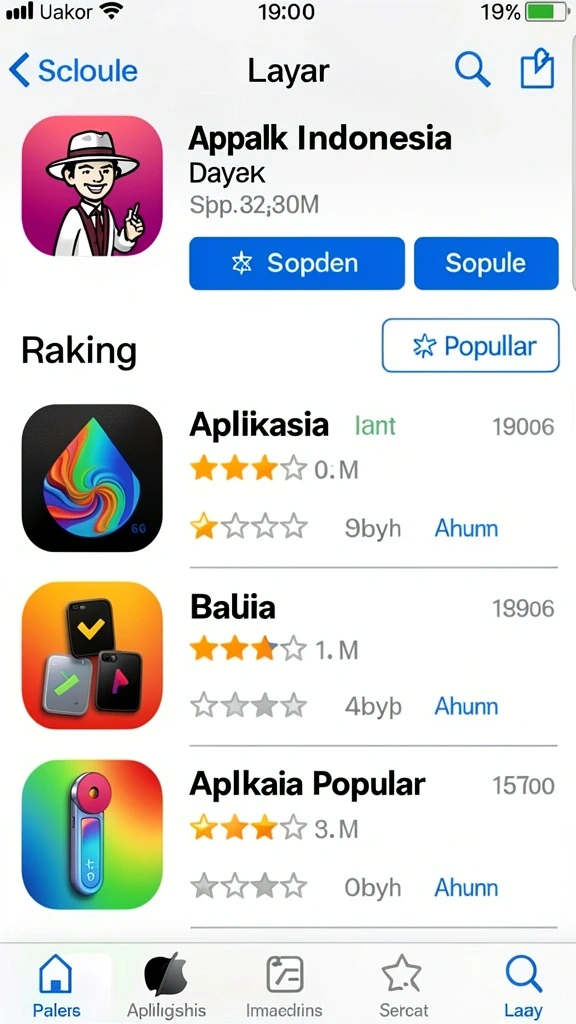576x1024 pixels.
Task: Tap Ahunn link under Aplkaia Popular
Action: click(x=466, y=888)
